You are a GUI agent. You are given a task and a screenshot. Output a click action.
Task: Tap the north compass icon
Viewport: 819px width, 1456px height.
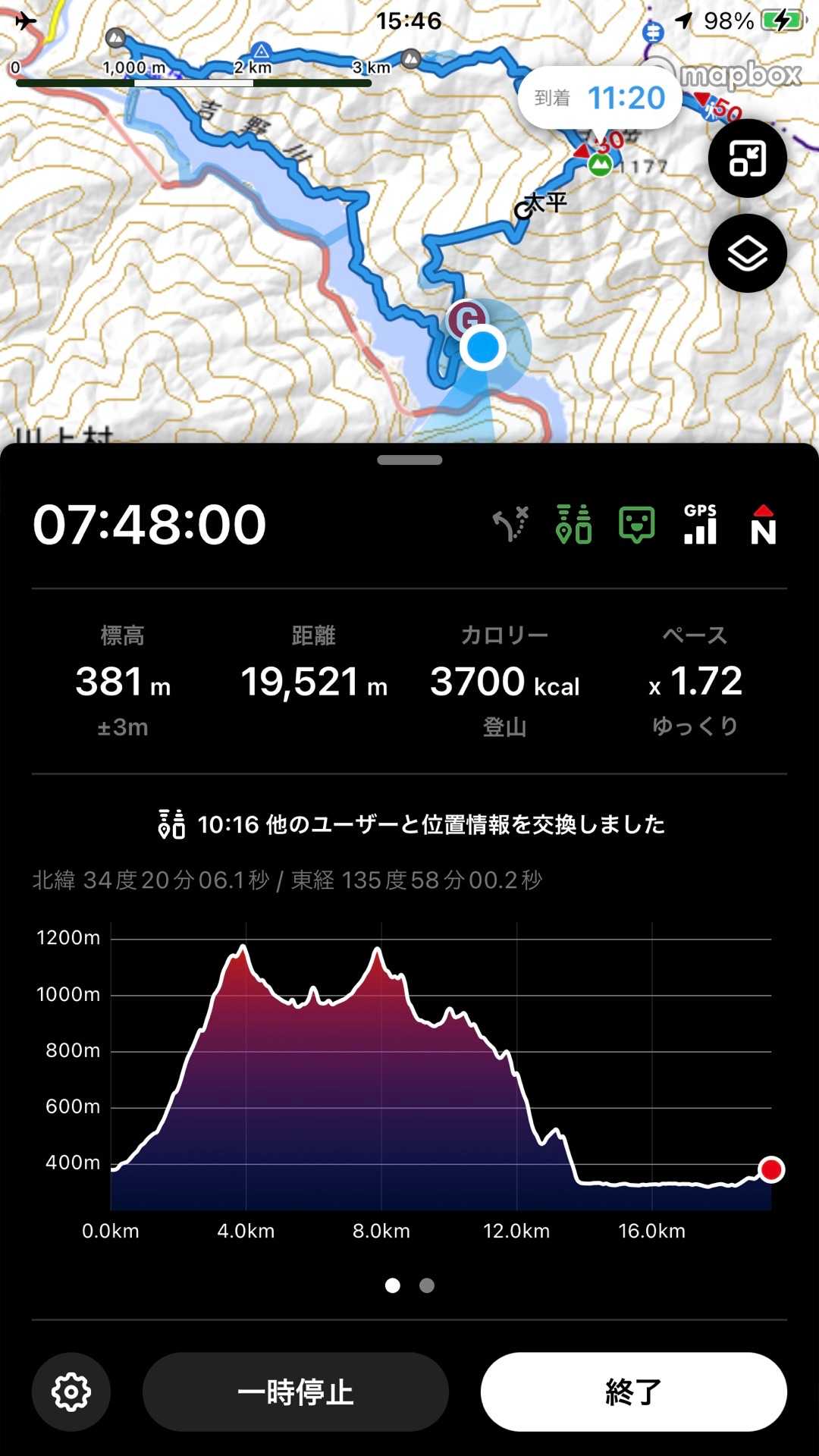click(x=763, y=525)
